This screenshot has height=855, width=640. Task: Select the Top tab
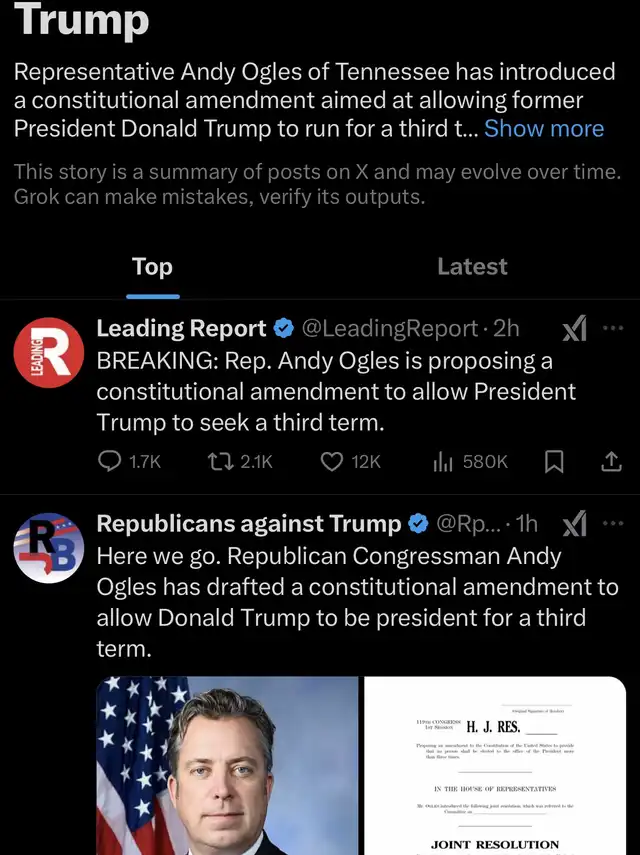(152, 267)
